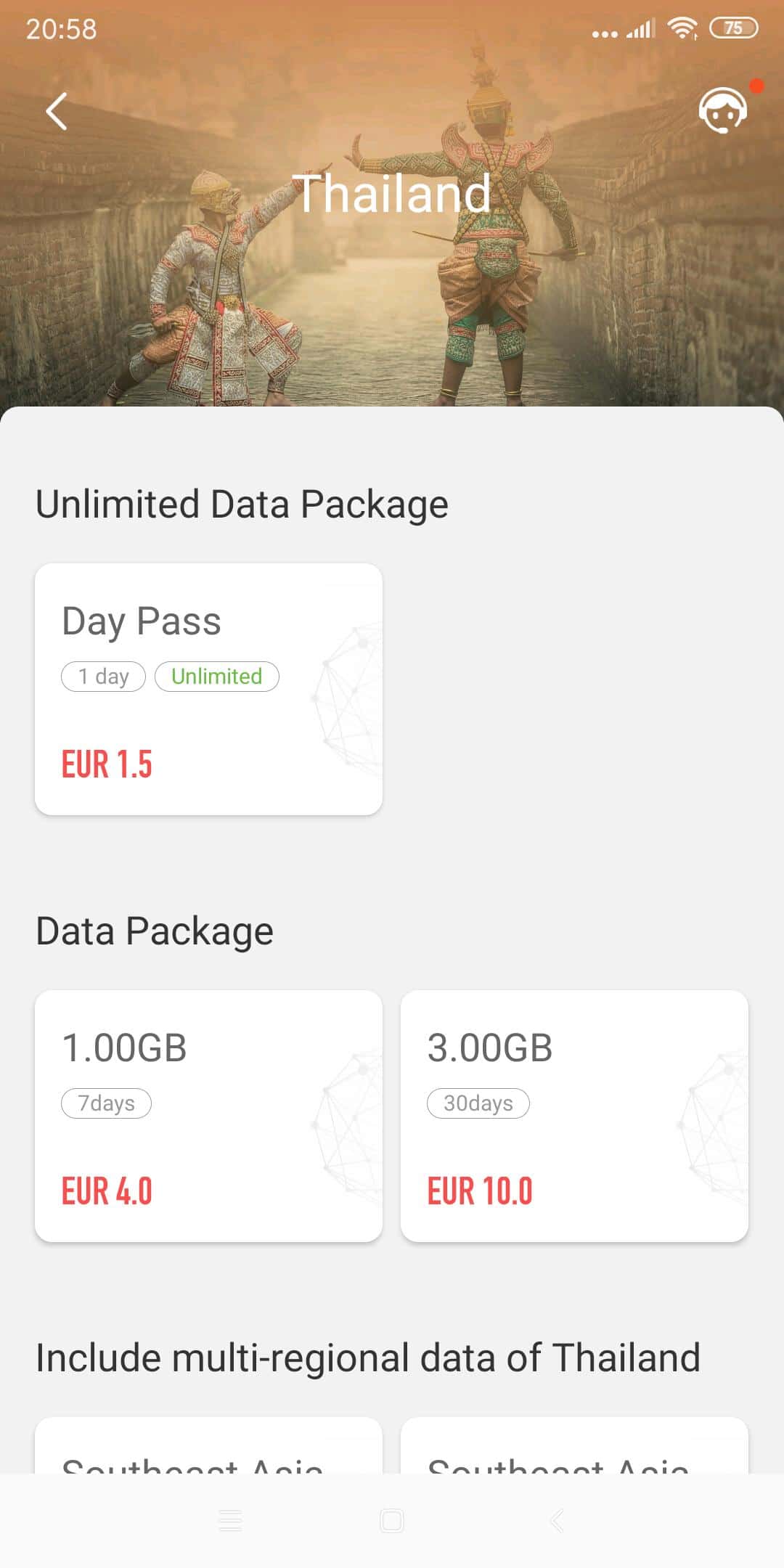This screenshot has width=784, height=1568.
Task: Choose the 1.00GB 7days data package
Action: click(208, 1116)
